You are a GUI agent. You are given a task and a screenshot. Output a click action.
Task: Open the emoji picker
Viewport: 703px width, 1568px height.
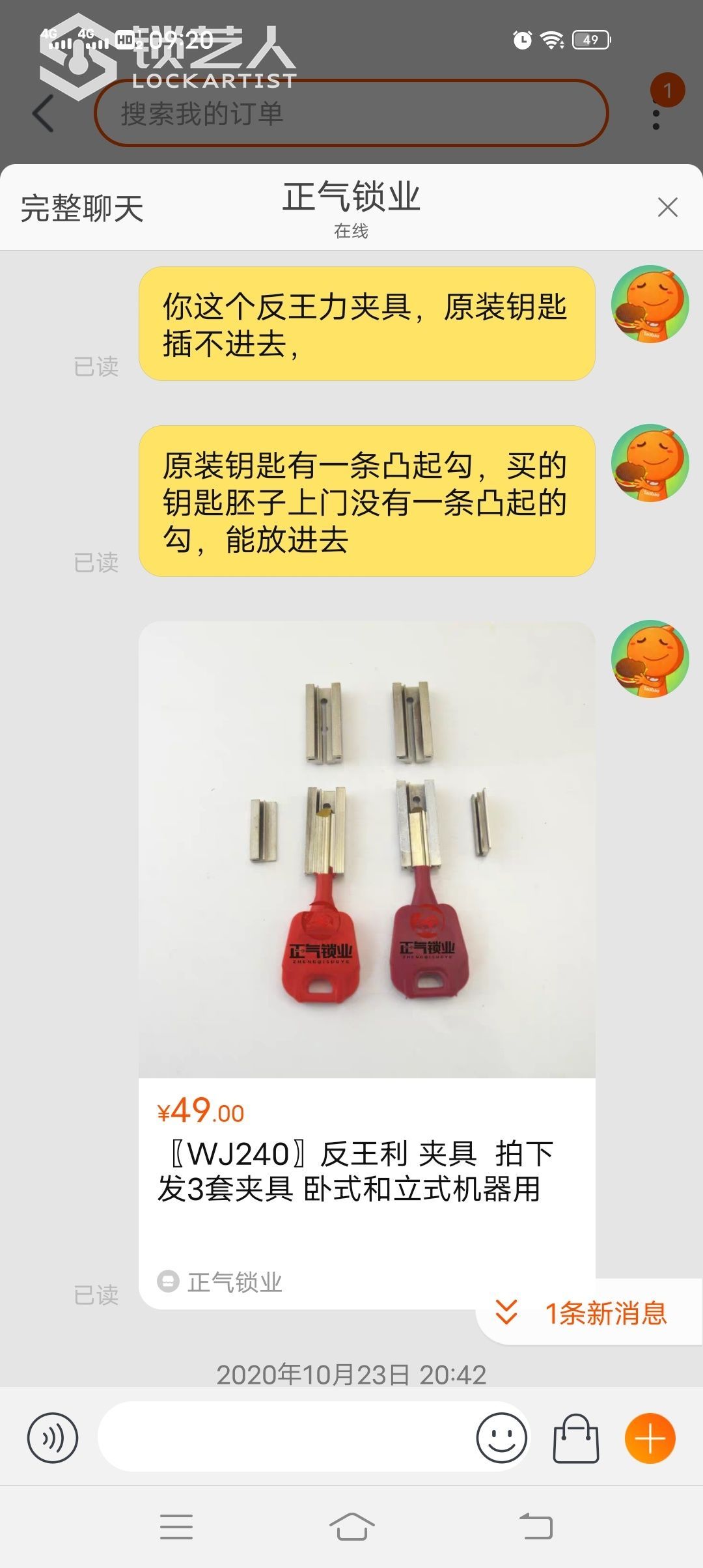pyautogui.click(x=501, y=1438)
